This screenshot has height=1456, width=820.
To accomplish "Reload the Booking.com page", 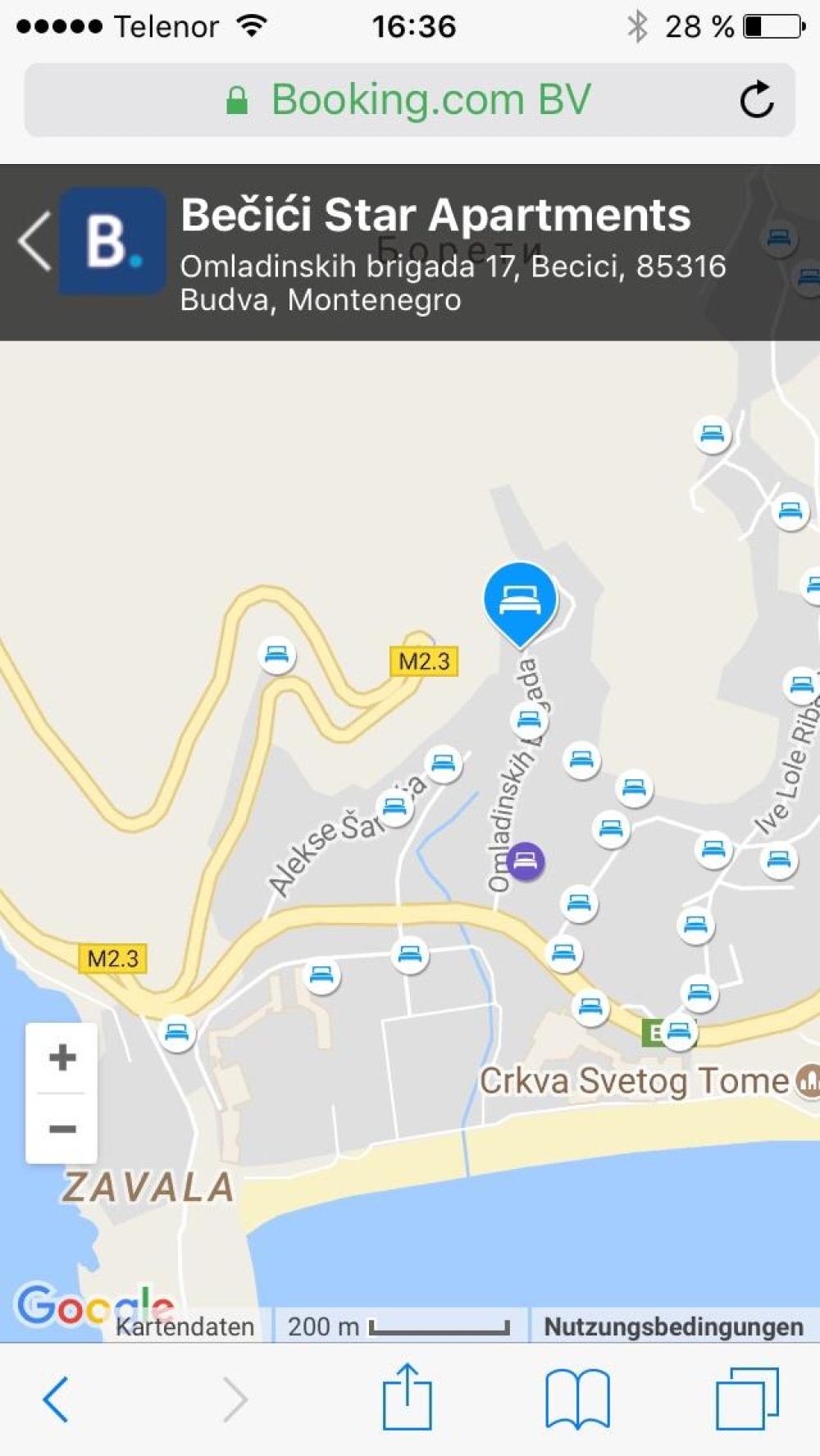I will click(x=756, y=100).
